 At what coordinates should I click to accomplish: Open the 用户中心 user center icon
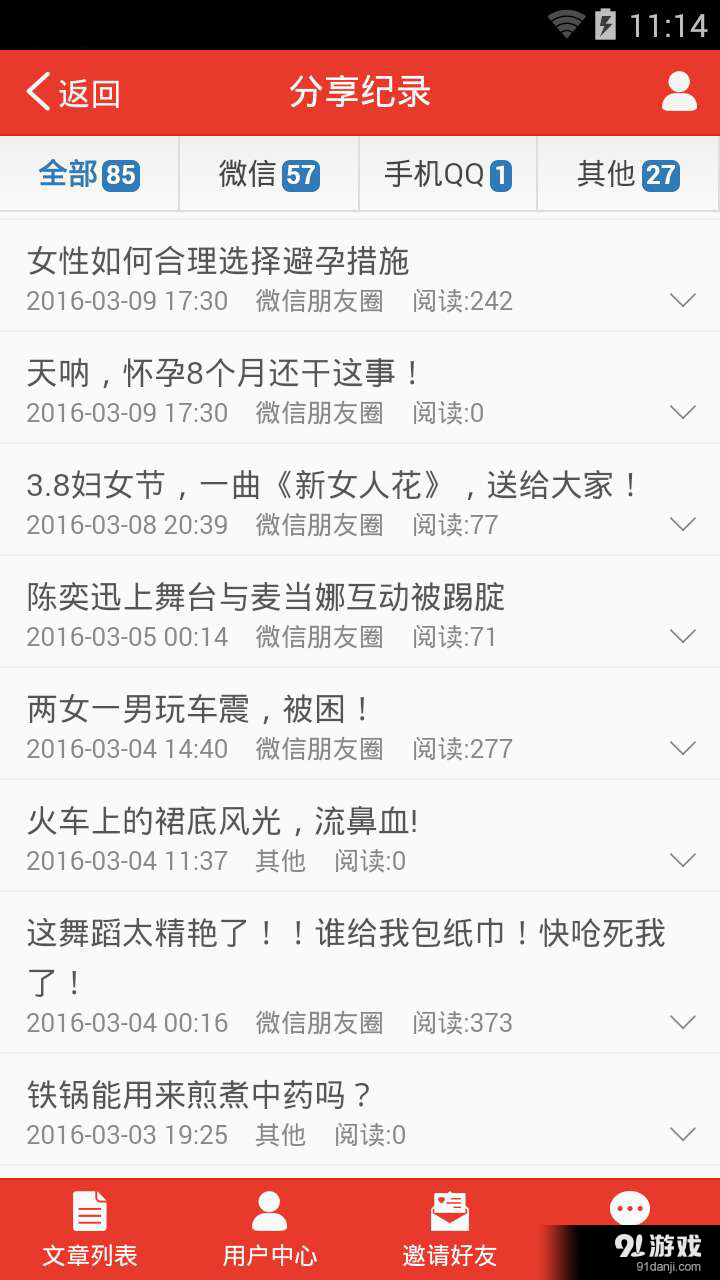pyautogui.click(x=270, y=1210)
